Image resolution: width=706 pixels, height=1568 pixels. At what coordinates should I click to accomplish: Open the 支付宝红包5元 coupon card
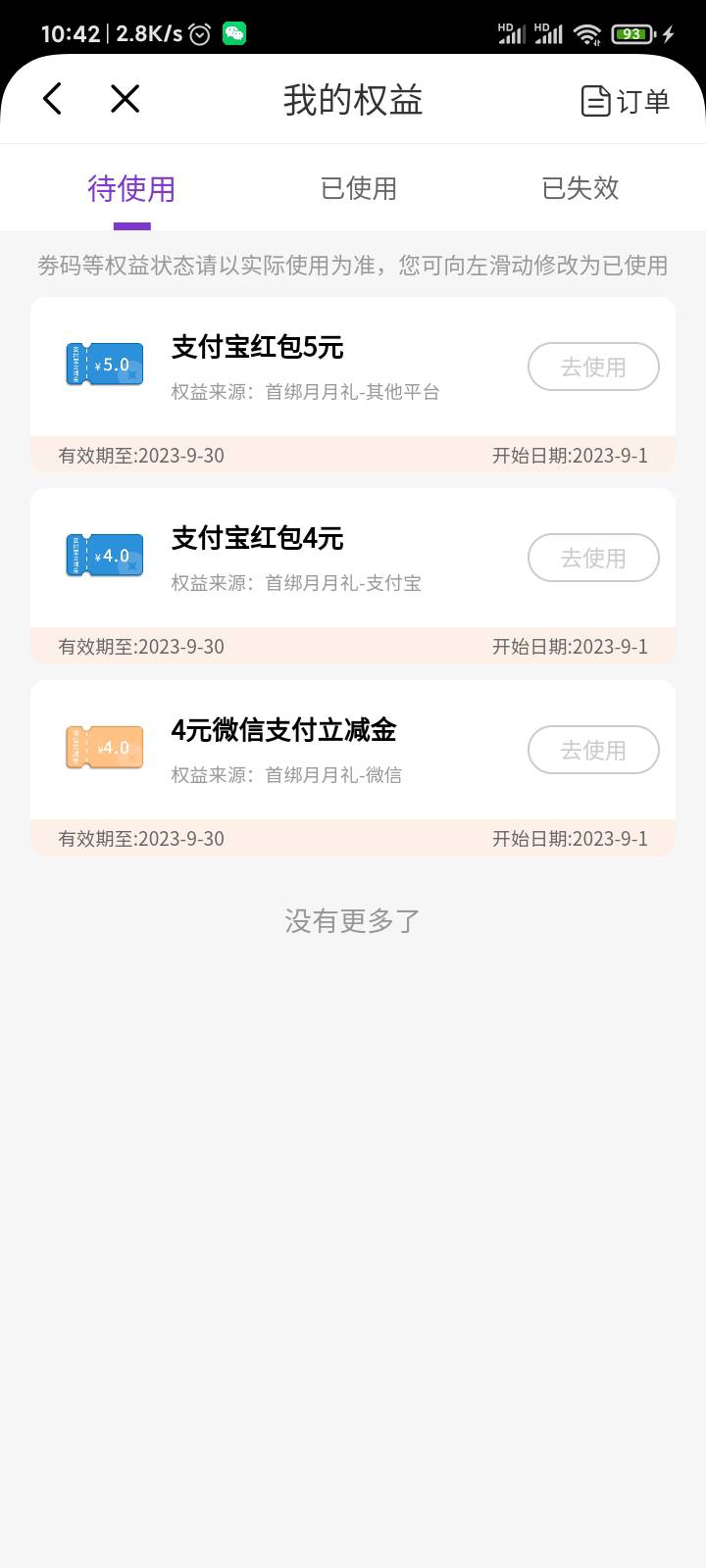pos(294,367)
